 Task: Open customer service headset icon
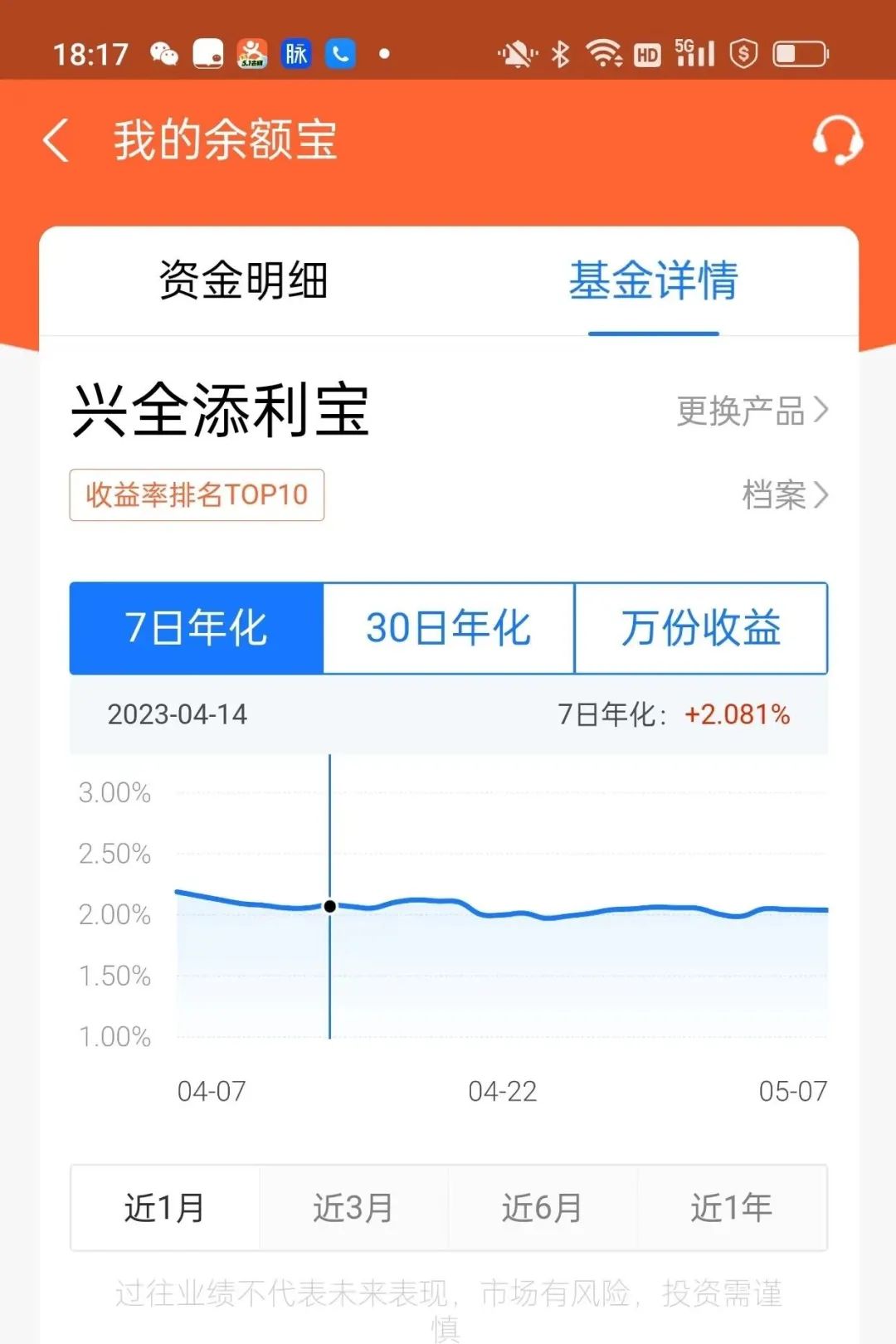pyautogui.click(x=837, y=139)
